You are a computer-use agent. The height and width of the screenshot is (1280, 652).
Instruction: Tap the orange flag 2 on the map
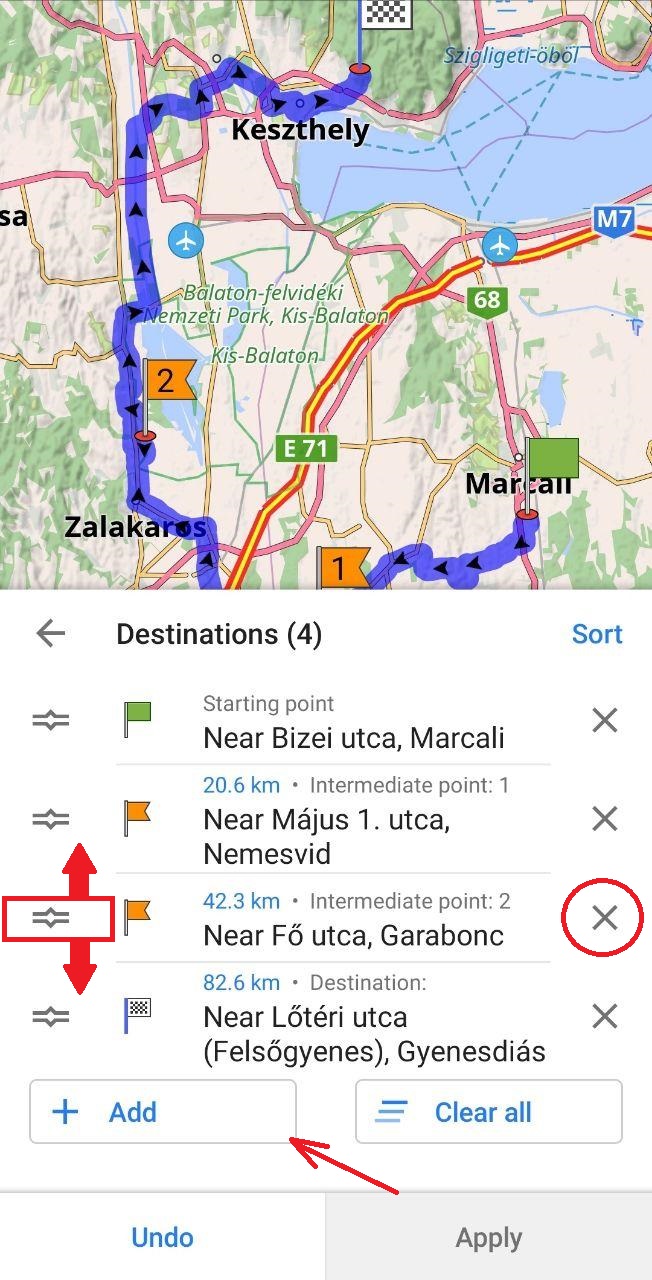pos(167,381)
